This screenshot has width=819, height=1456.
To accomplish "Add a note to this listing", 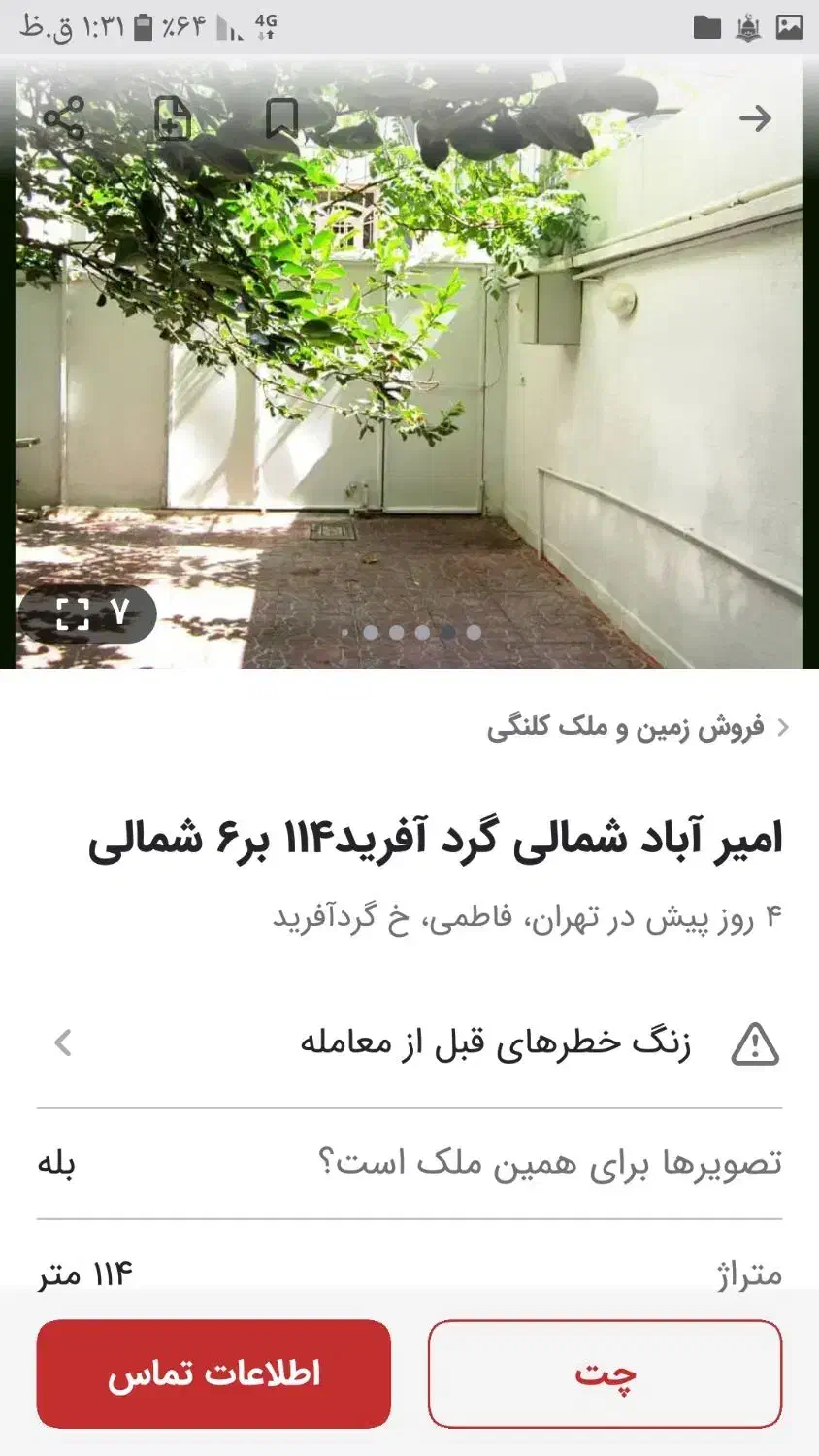I will 173,119.
